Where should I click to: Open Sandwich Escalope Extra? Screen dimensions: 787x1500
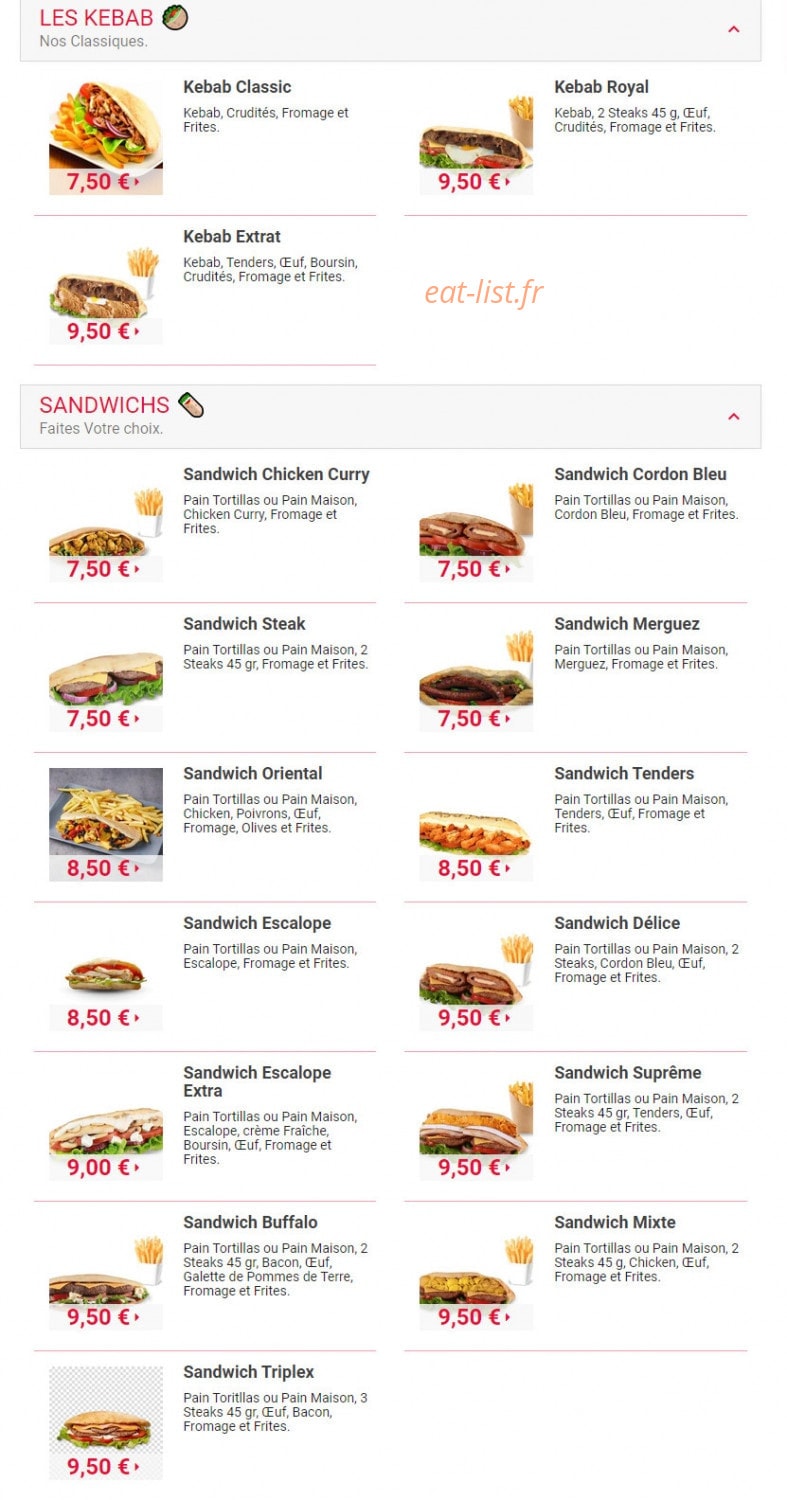(x=205, y=1126)
